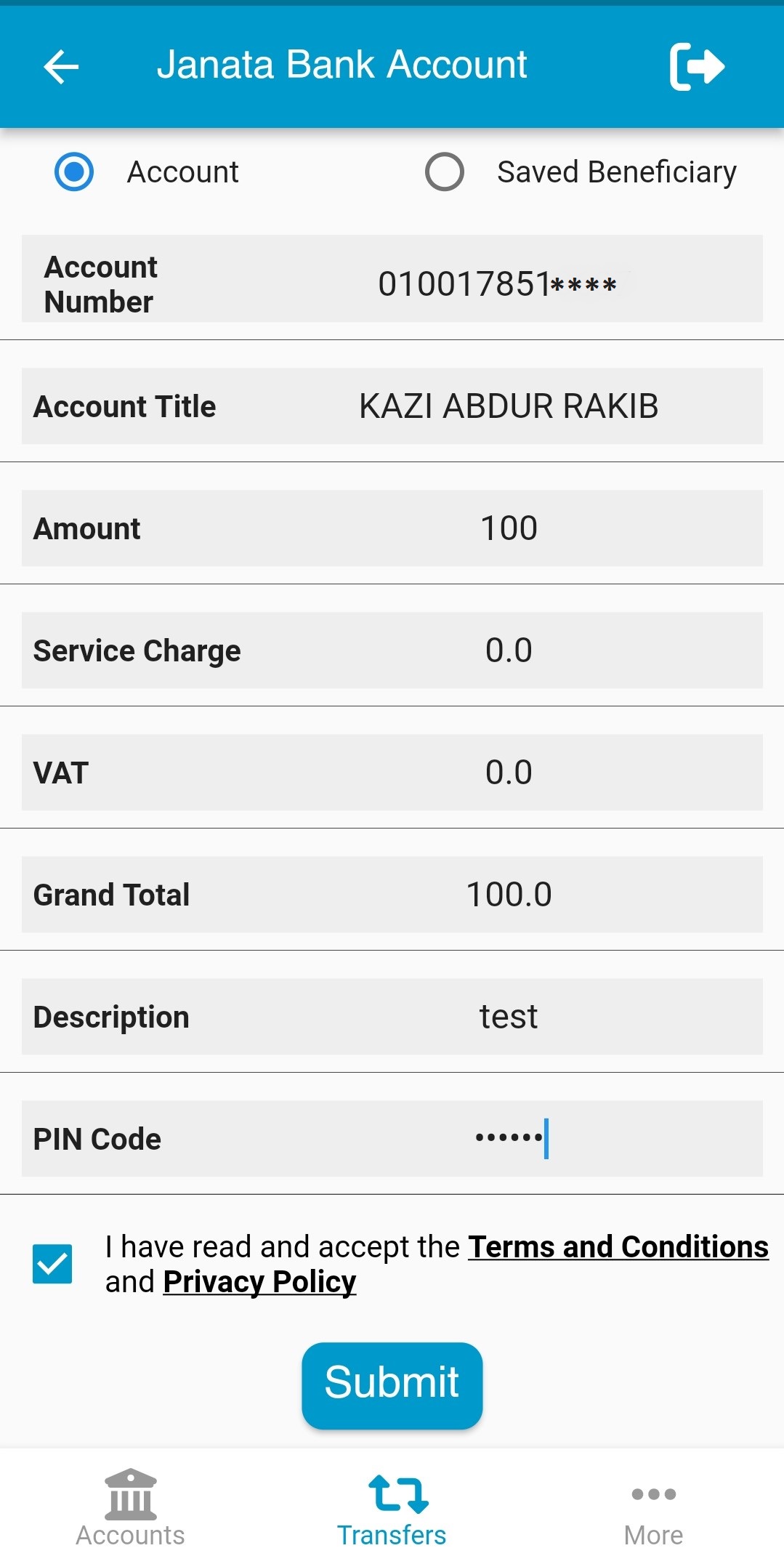The image size is (784, 1564).
Task: Open the Privacy Policy link
Action: [259, 1282]
